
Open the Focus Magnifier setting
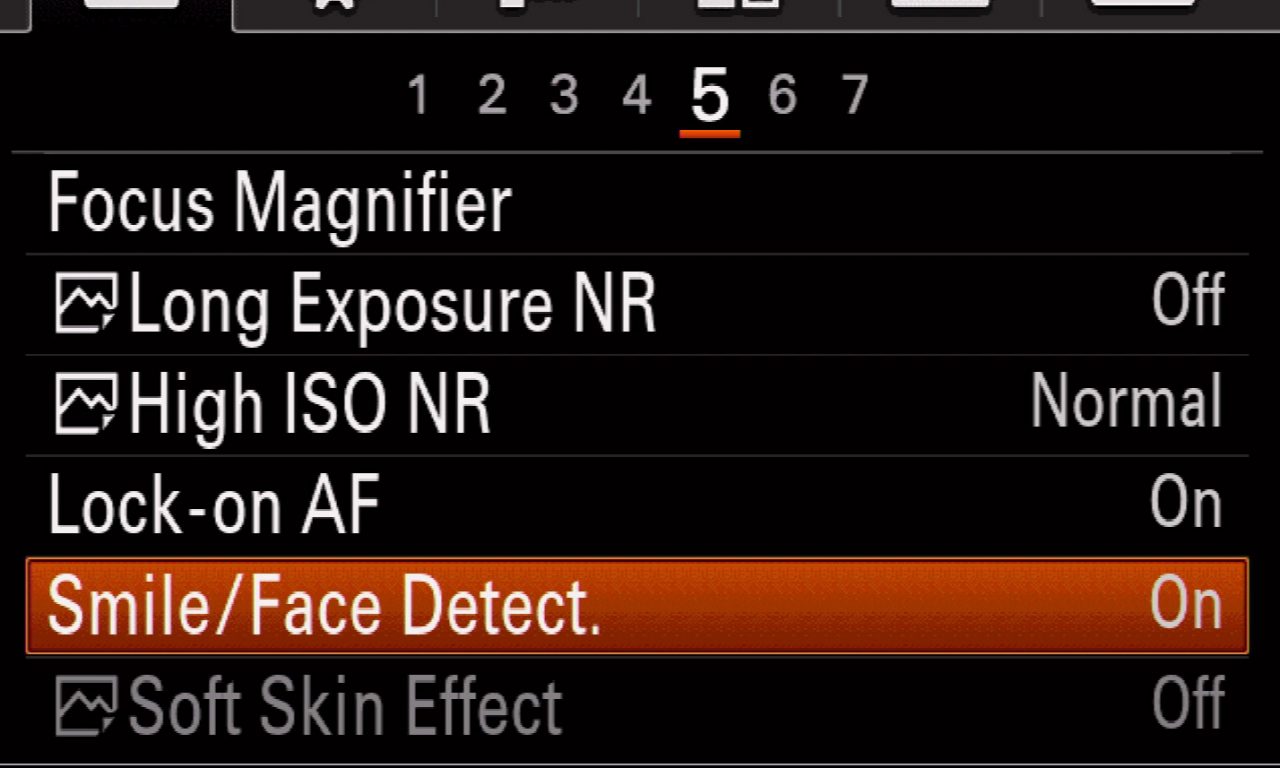coord(280,204)
